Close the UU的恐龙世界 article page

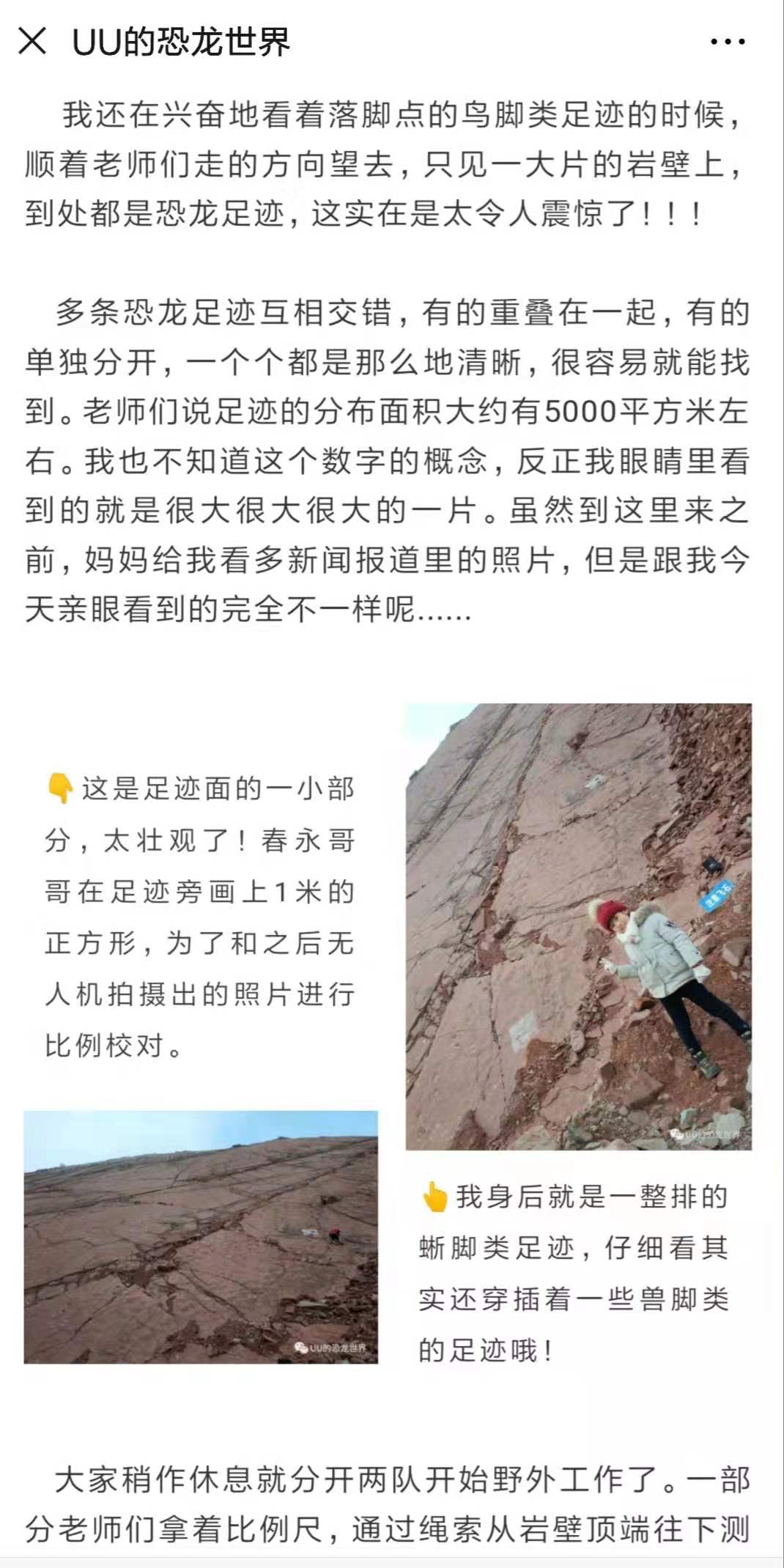[32, 41]
